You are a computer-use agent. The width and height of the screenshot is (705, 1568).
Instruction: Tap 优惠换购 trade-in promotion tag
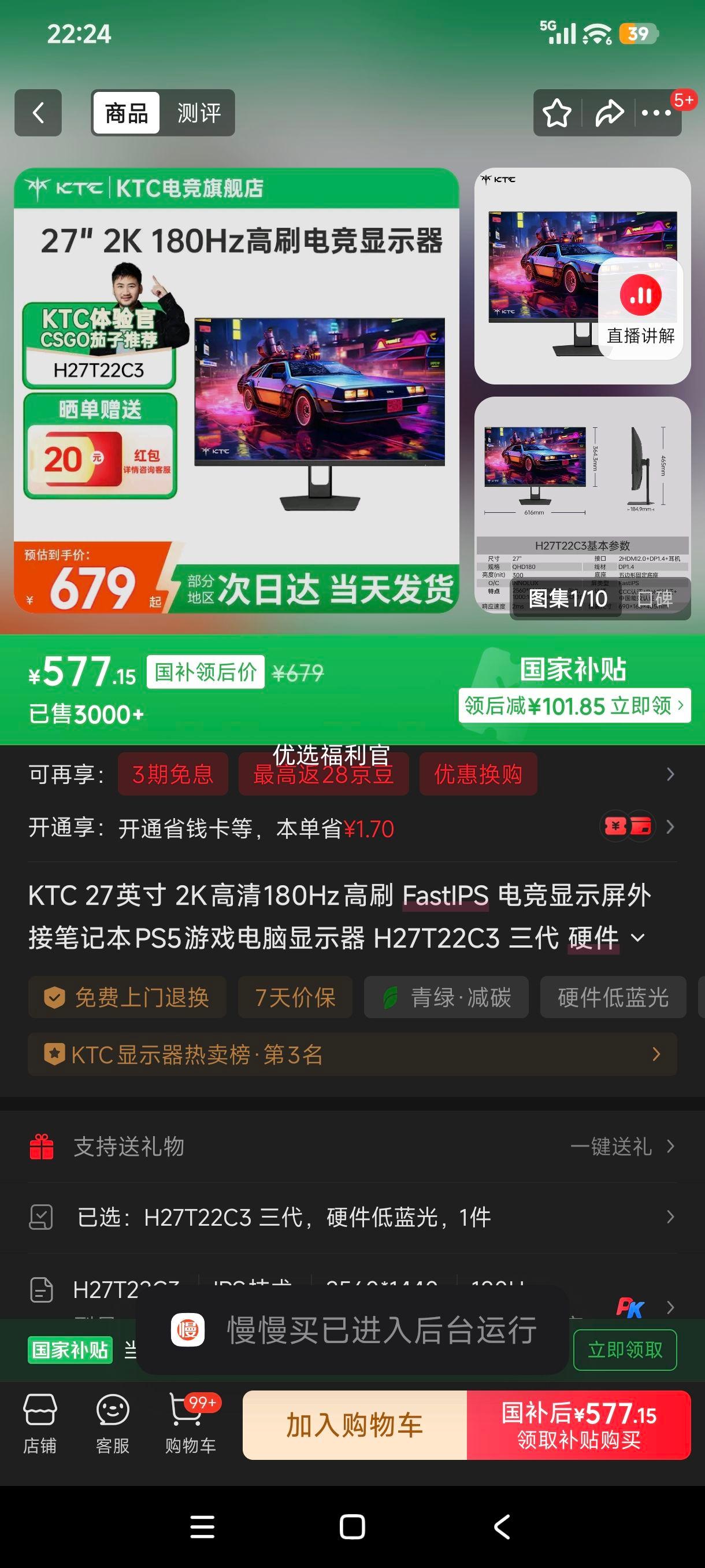(x=478, y=773)
